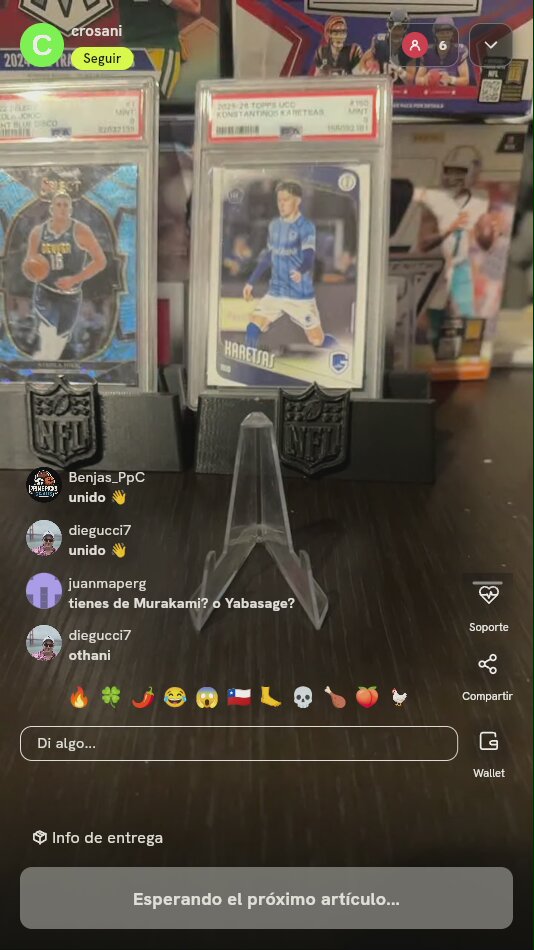This screenshot has height=950, width=534.
Task: Open the viewer count list
Action: coord(427,45)
